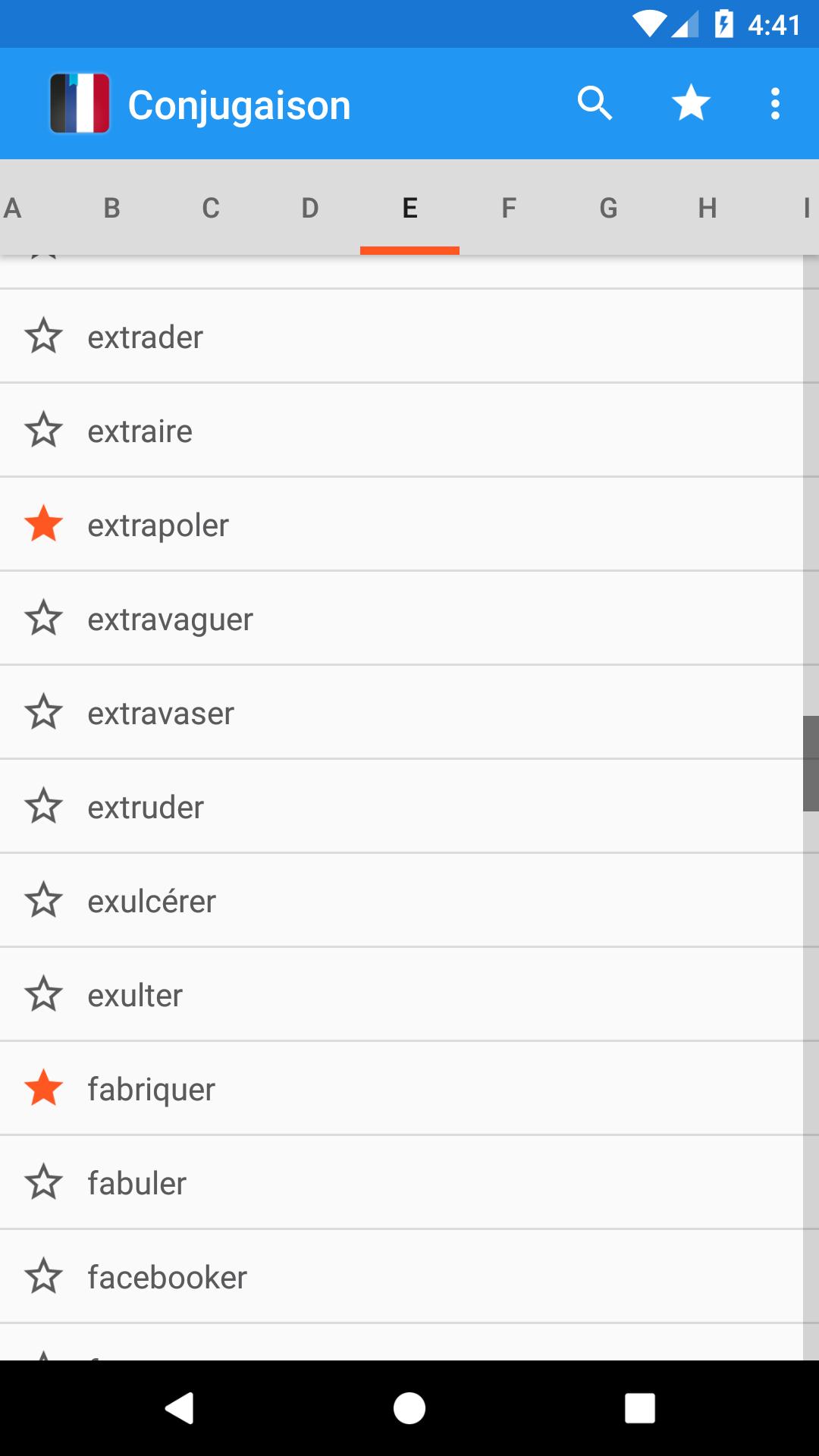This screenshot has width=819, height=1456.
Task: Switch to the C tab
Action: tap(211, 208)
